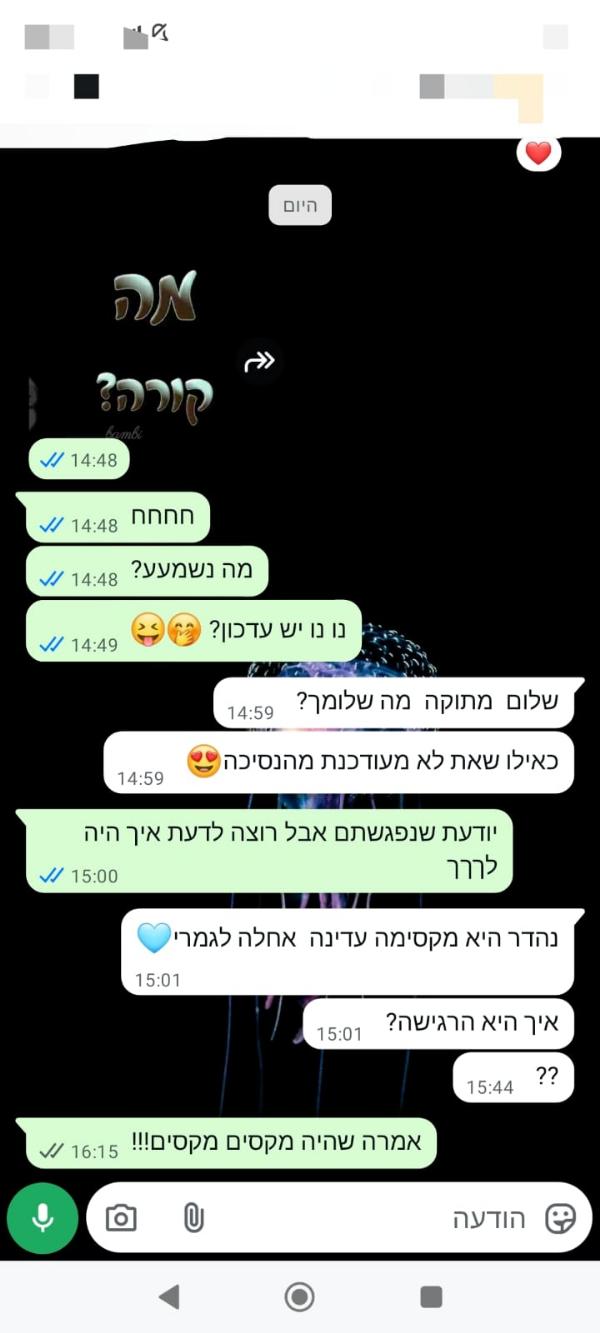The width and height of the screenshot is (600, 1333).
Task: Open the emoji and sticker picker
Action: coord(561,1217)
